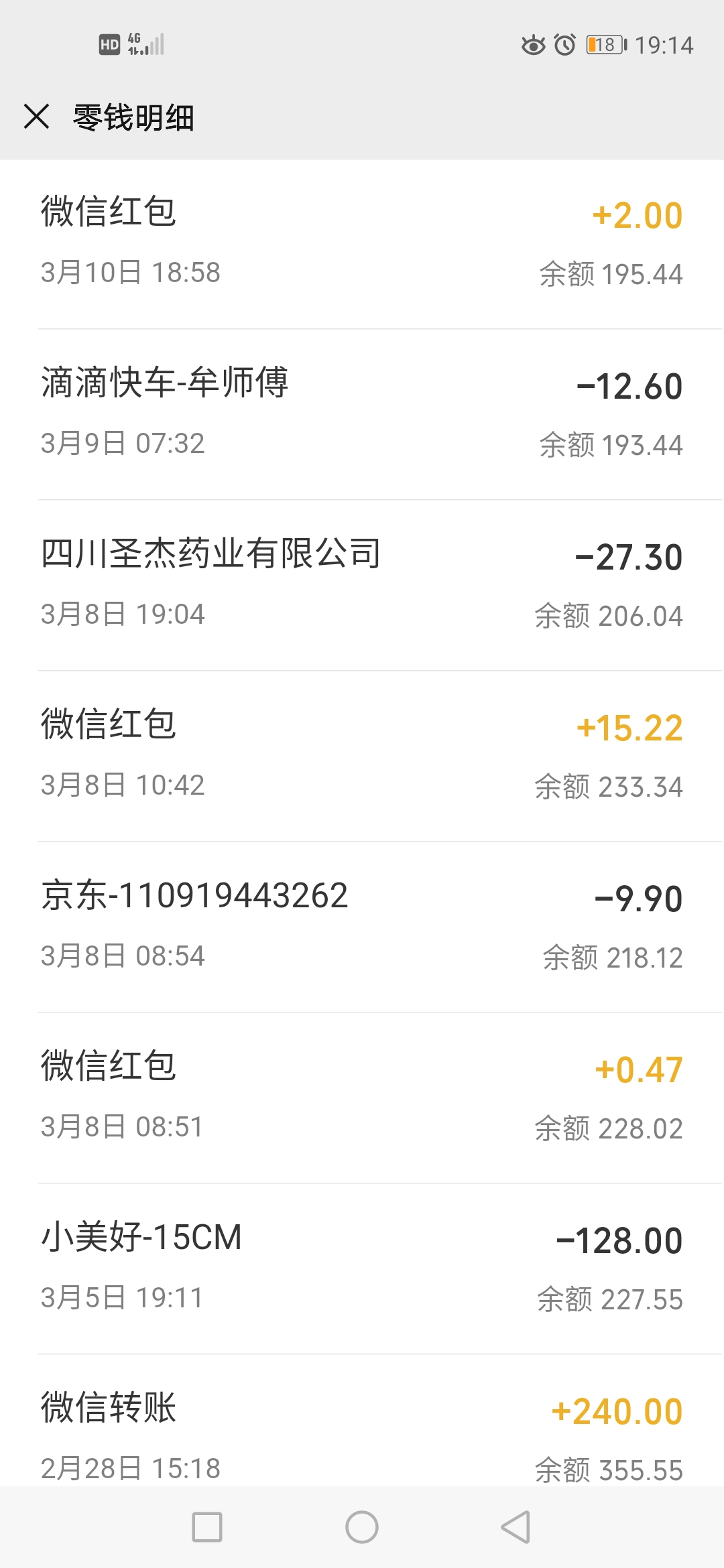Open the 京东-110919443262 transaction
This screenshot has height=1568, width=724.
point(362,927)
